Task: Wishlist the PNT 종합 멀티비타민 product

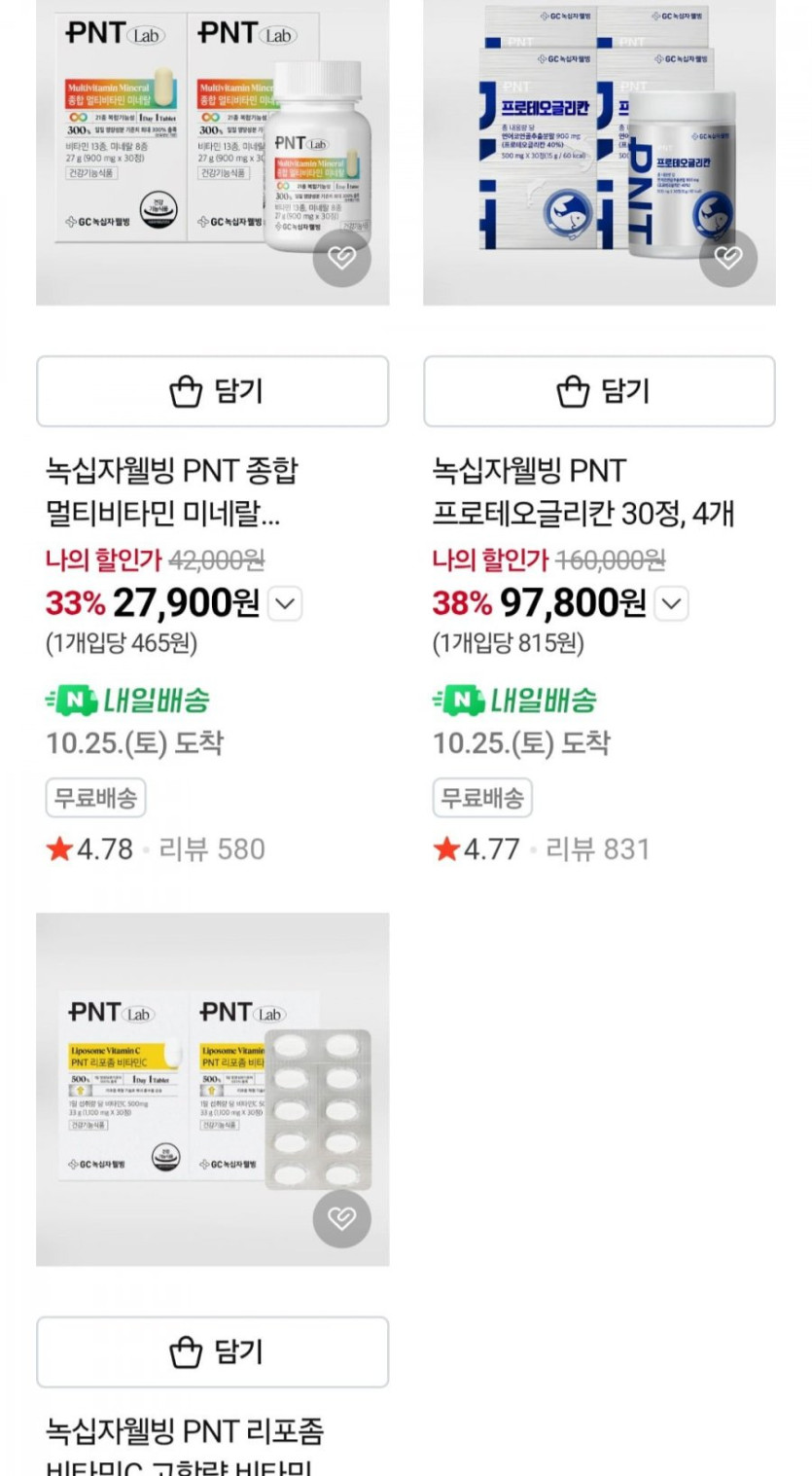Action: coord(341,258)
